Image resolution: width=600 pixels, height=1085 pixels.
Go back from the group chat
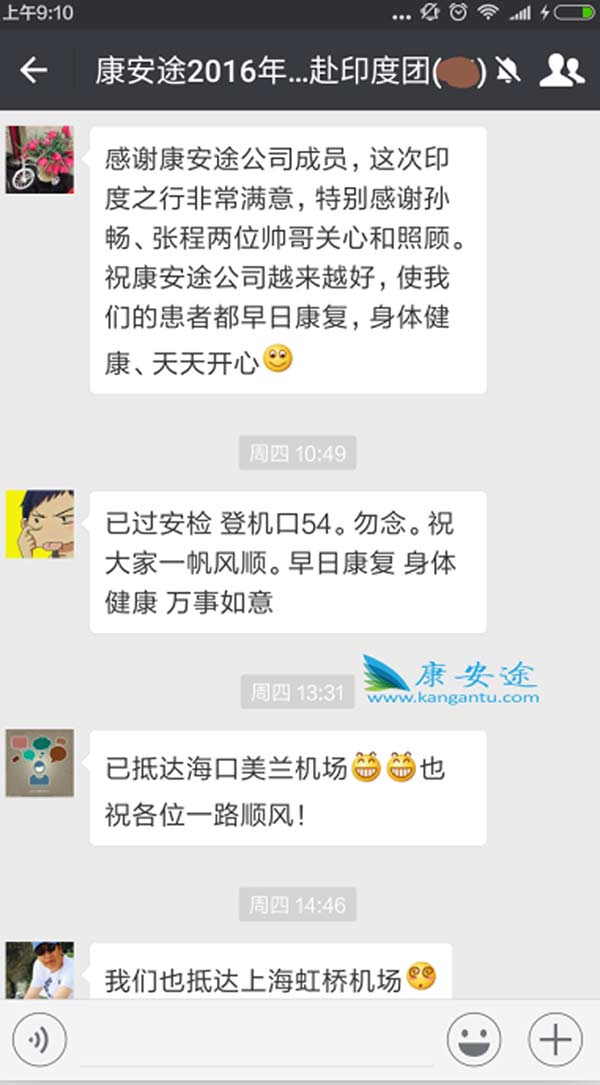click(34, 70)
